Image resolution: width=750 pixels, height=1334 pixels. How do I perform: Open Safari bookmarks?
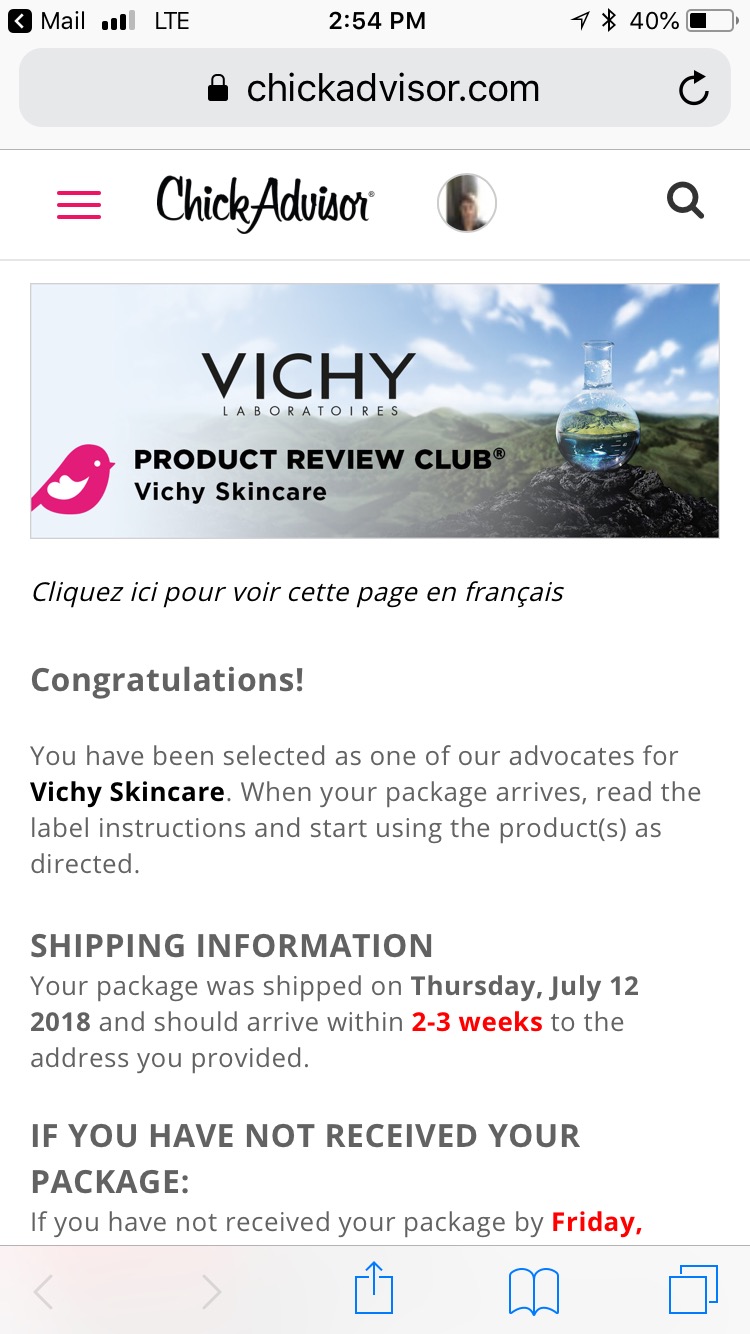pos(533,1291)
